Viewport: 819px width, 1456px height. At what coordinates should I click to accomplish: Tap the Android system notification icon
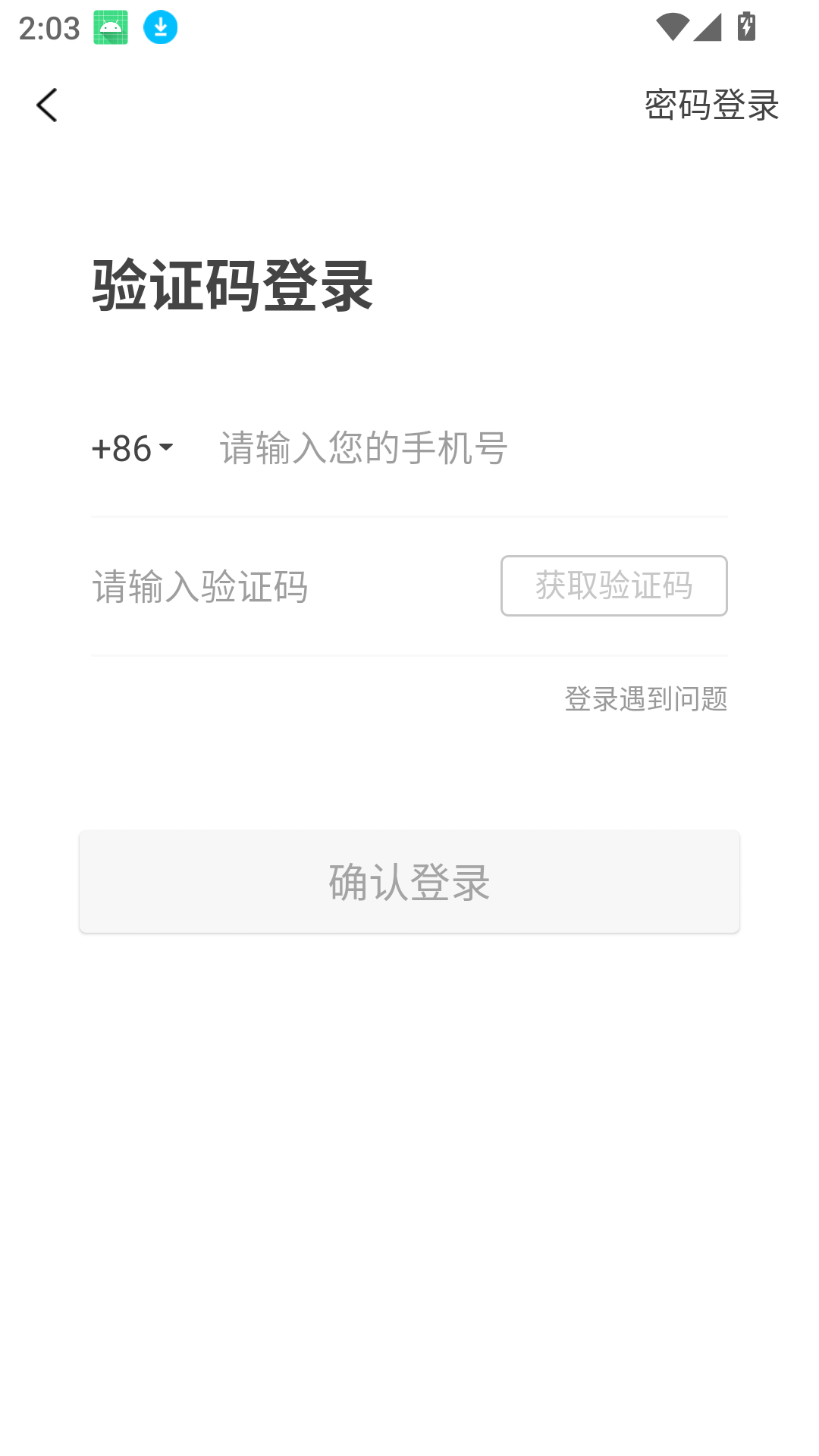tap(111, 27)
